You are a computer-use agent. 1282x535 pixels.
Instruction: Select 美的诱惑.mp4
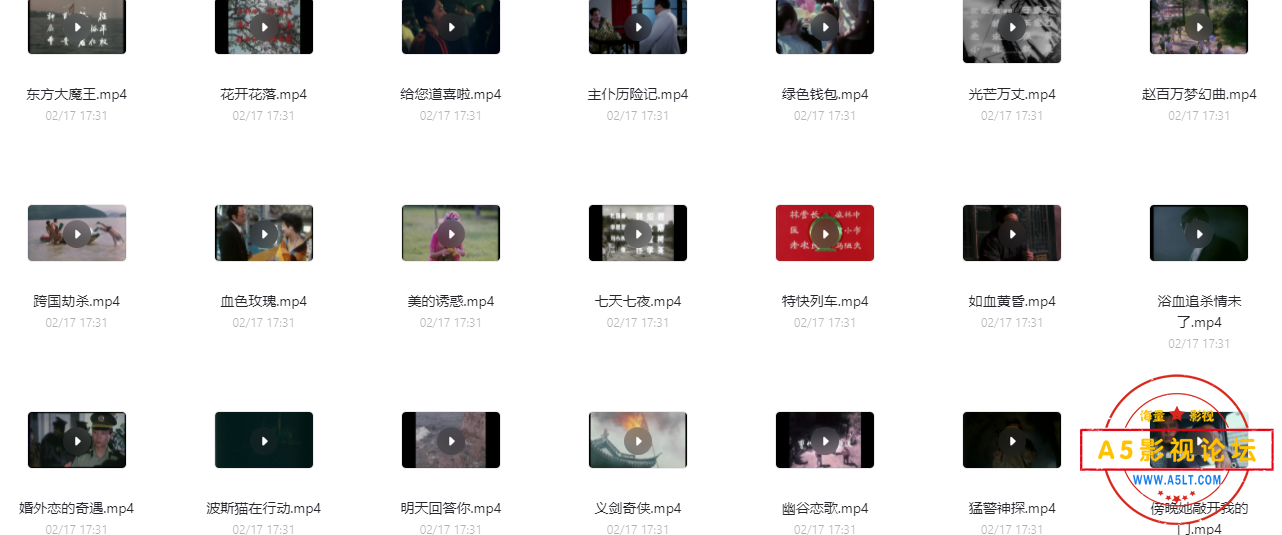coord(451,234)
